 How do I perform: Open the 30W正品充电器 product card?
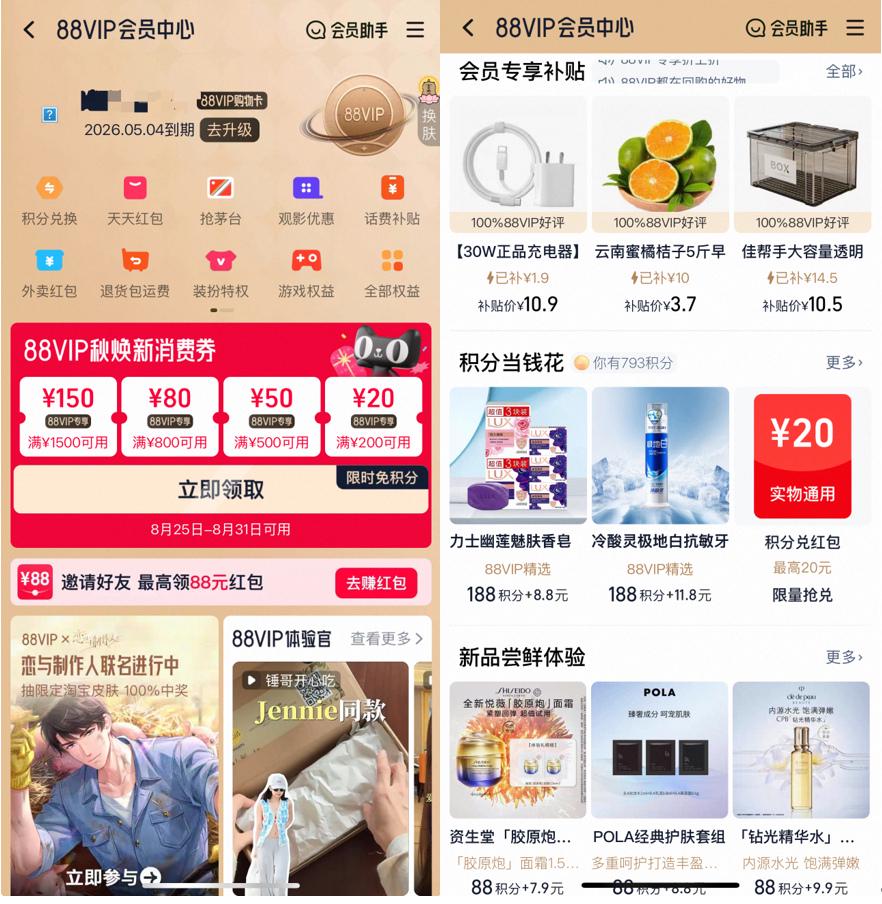pyautogui.click(x=518, y=200)
